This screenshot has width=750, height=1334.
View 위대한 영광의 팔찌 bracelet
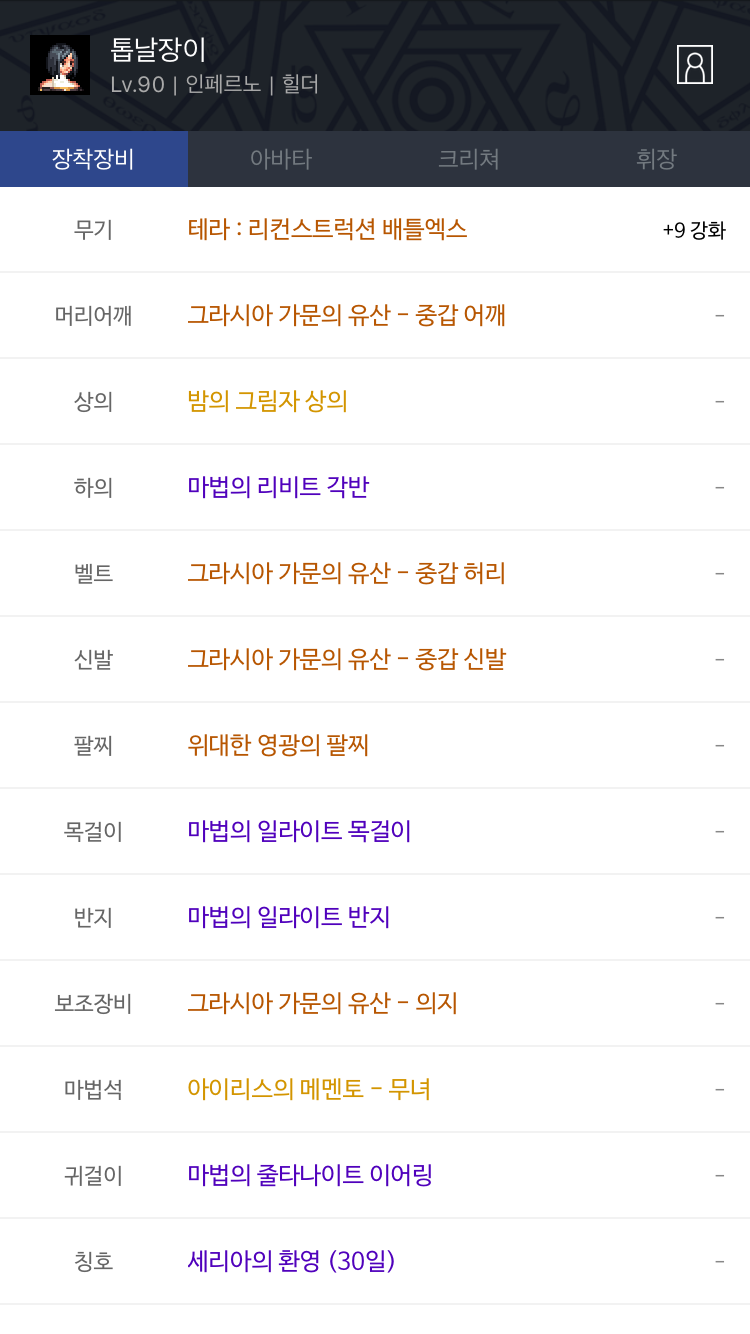[x=278, y=745]
